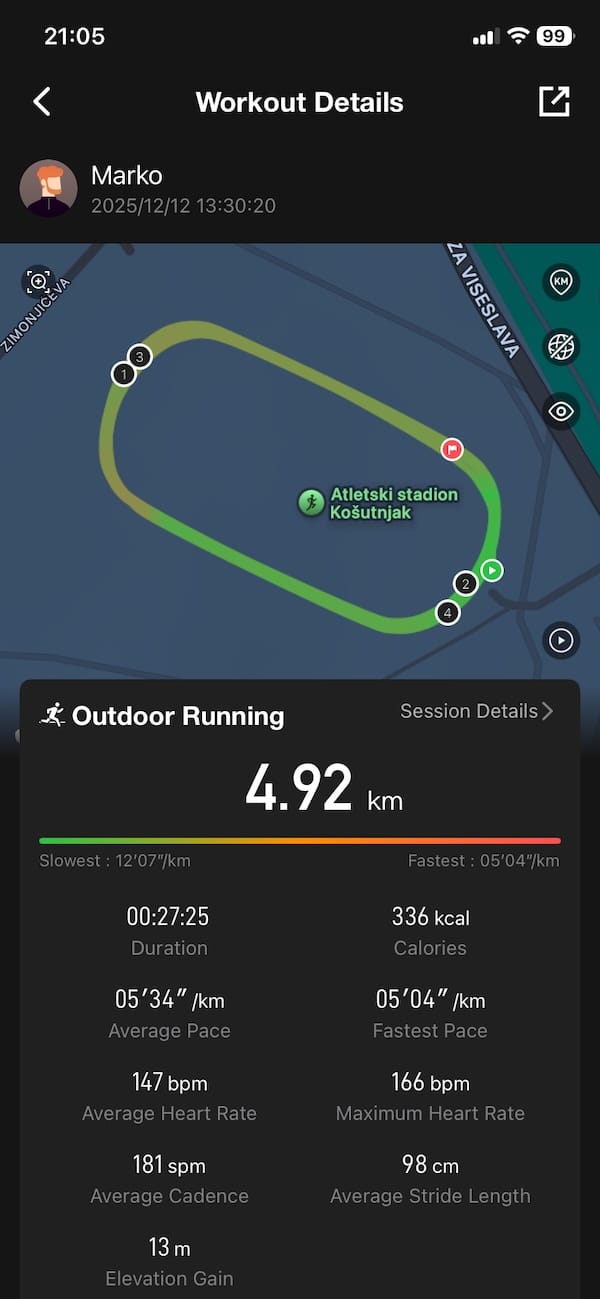The height and width of the screenshot is (1299, 600).
Task: Share this workout via export icon
Action: point(554,101)
